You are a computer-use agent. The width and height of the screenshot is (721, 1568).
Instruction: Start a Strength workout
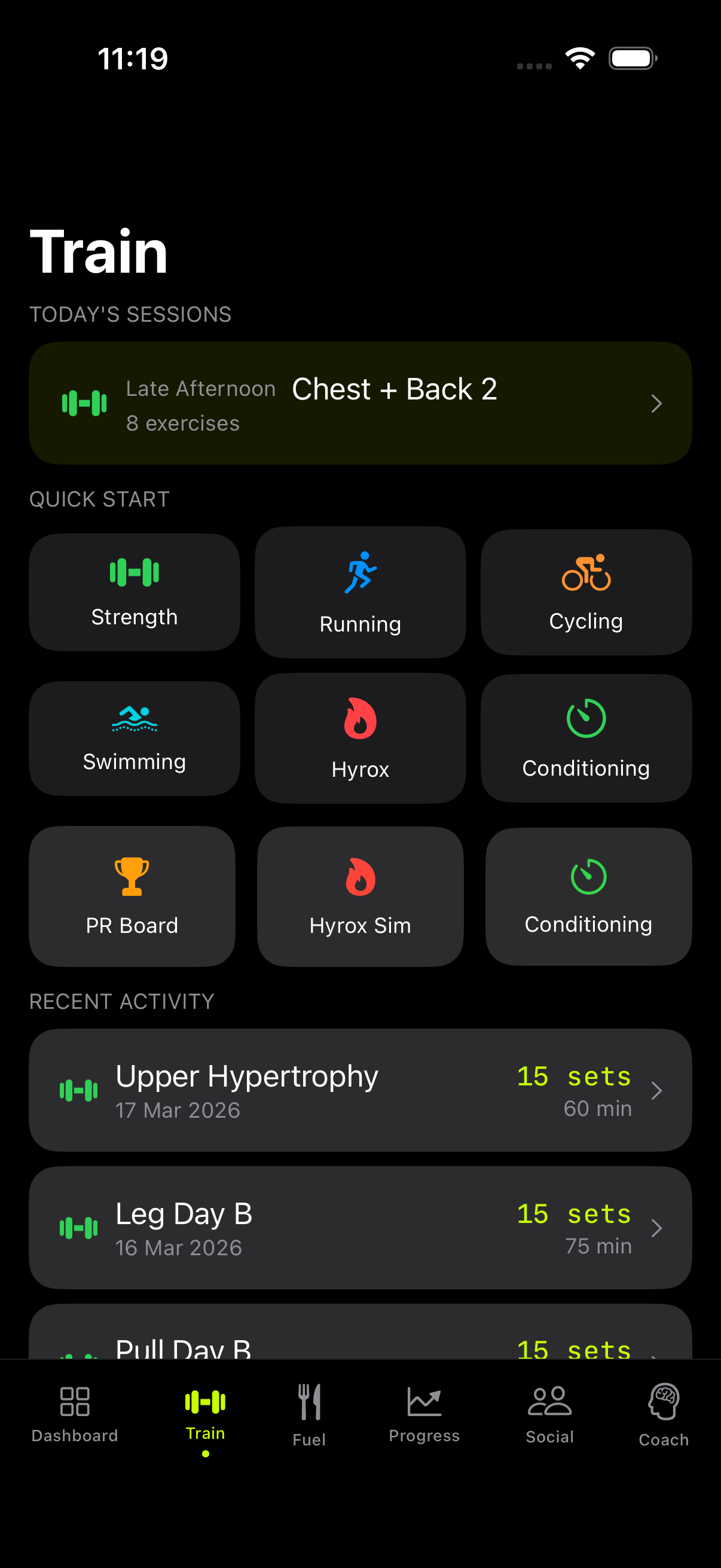[135, 591]
